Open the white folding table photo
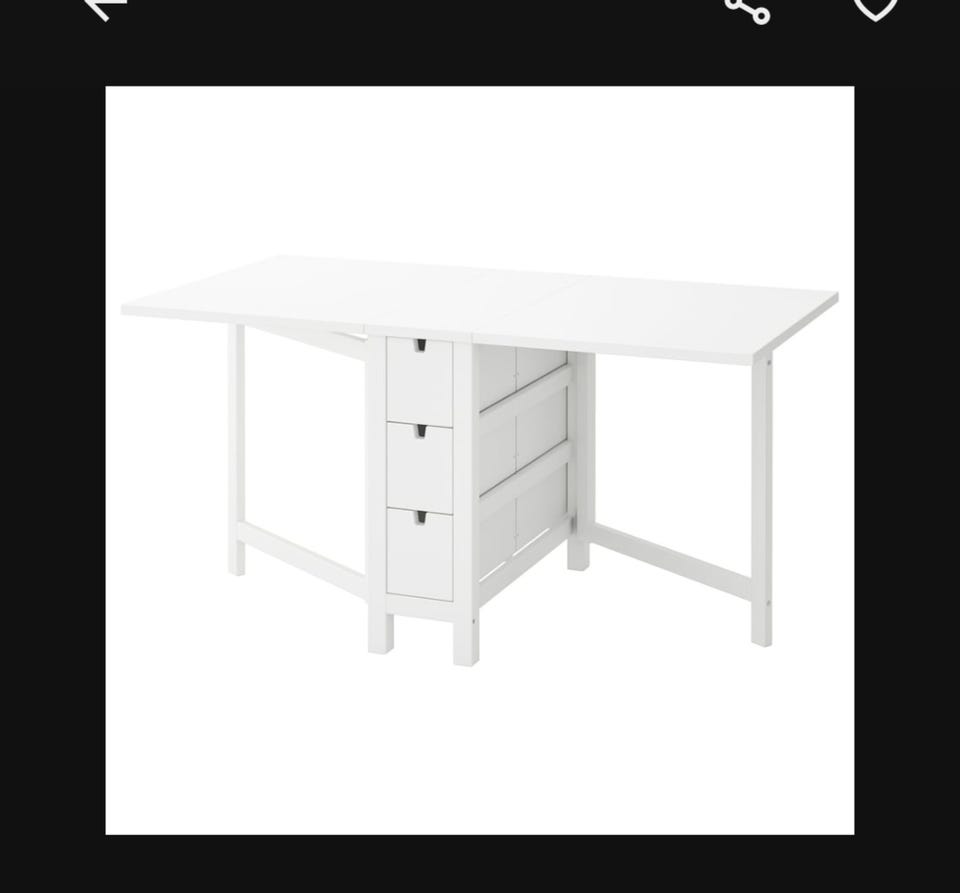 [480, 460]
